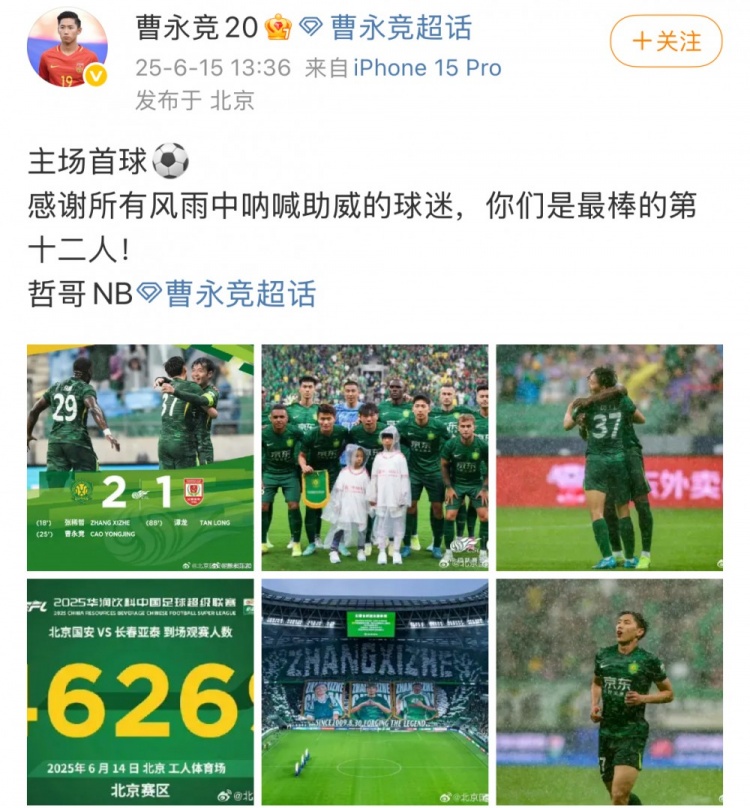The height and width of the screenshot is (808, 750).
Task: View the 2-1 match score image
Action: tap(140, 456)
